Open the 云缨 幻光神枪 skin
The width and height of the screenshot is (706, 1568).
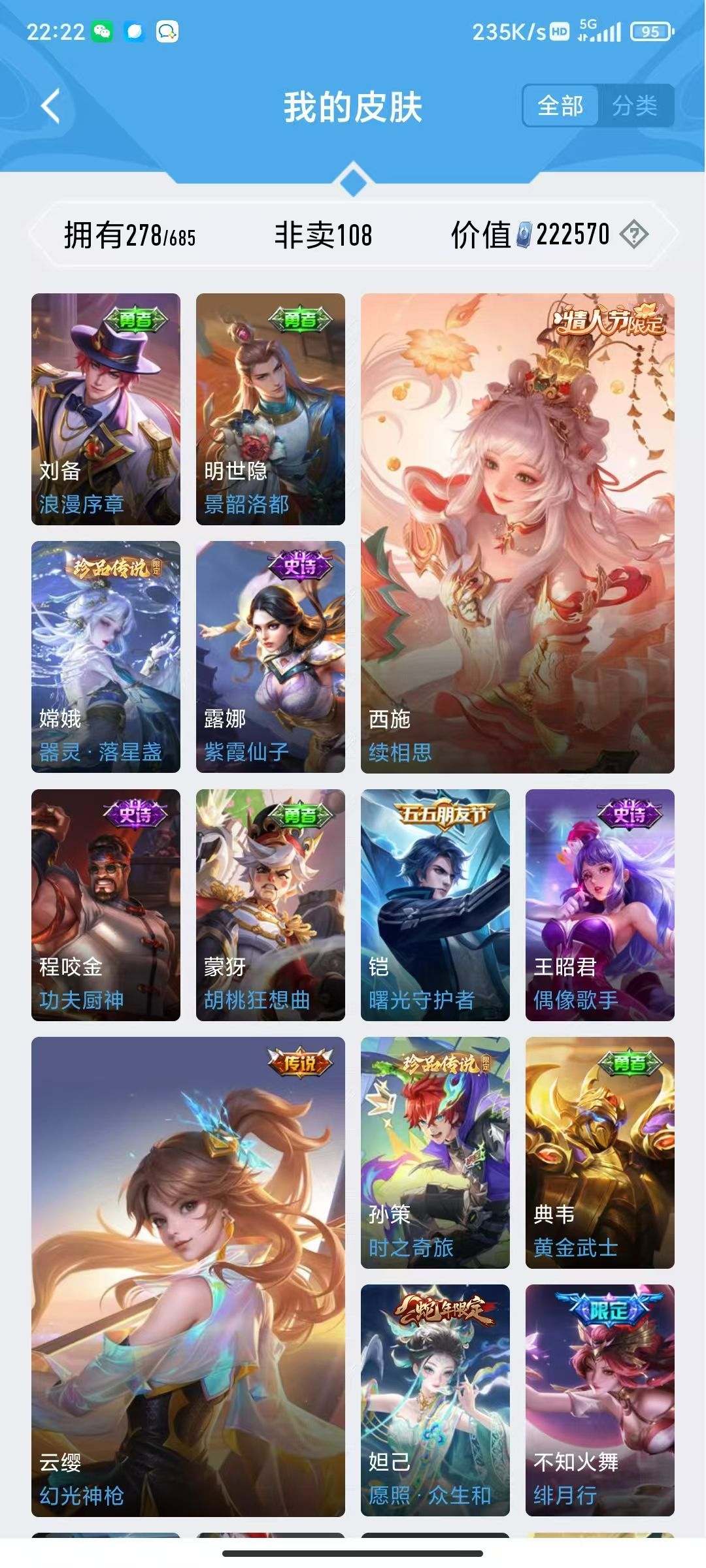click(188, 1277)
